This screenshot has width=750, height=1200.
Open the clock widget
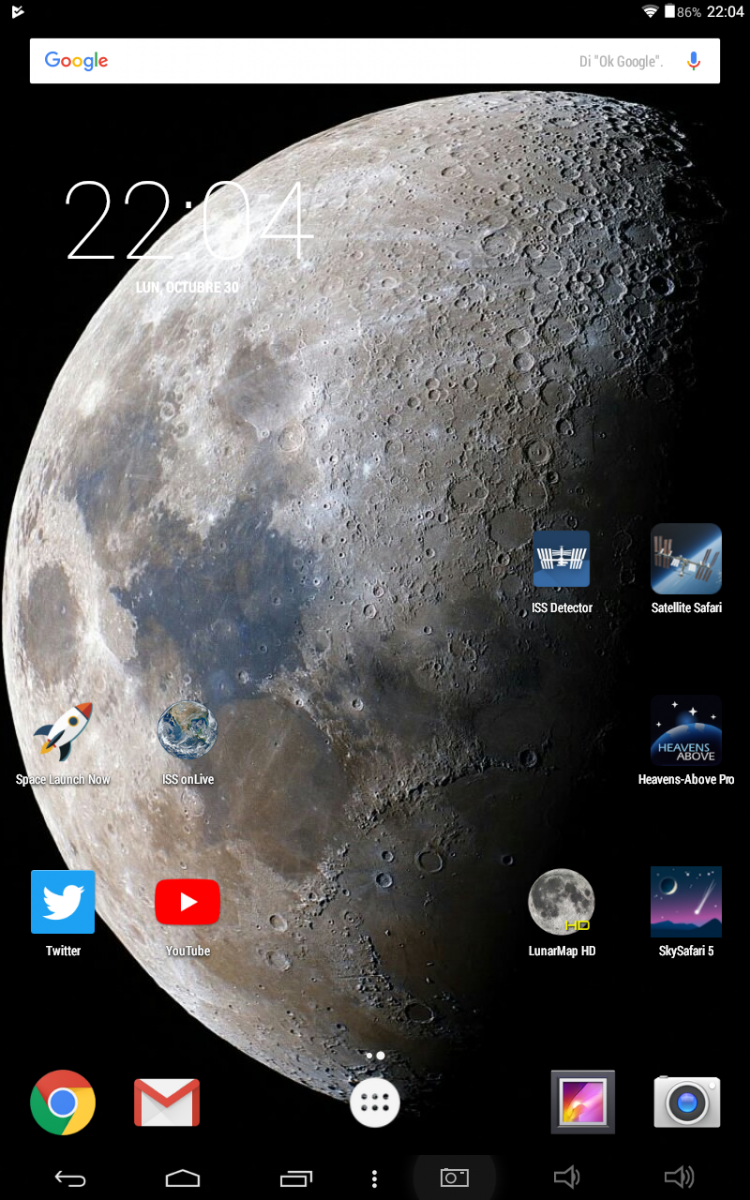tap(190, 235)
